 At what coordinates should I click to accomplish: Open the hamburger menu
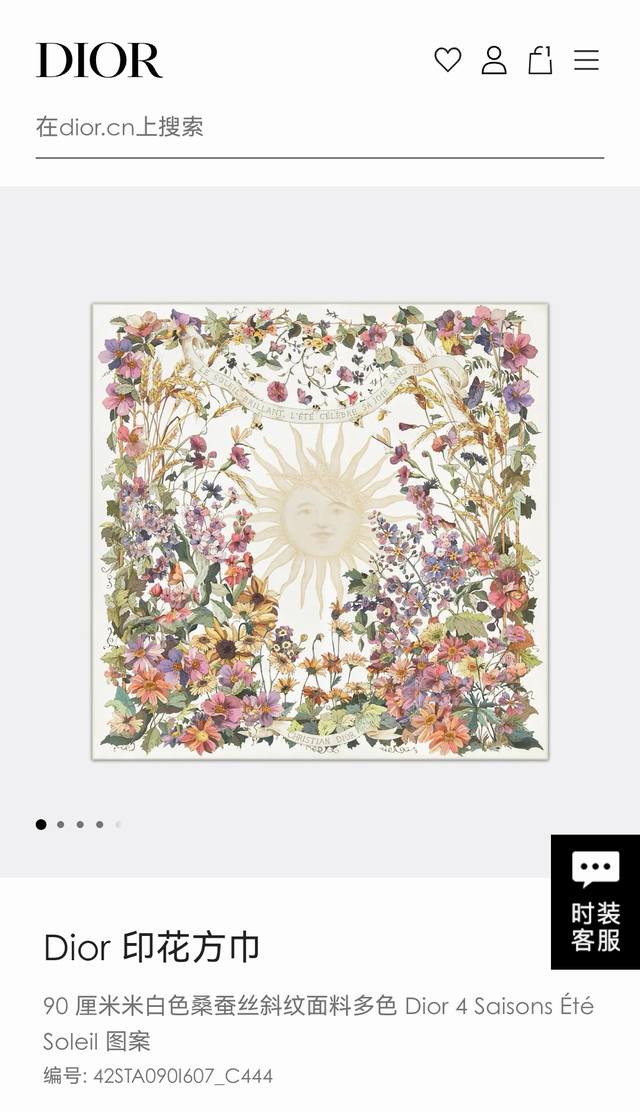586,60
